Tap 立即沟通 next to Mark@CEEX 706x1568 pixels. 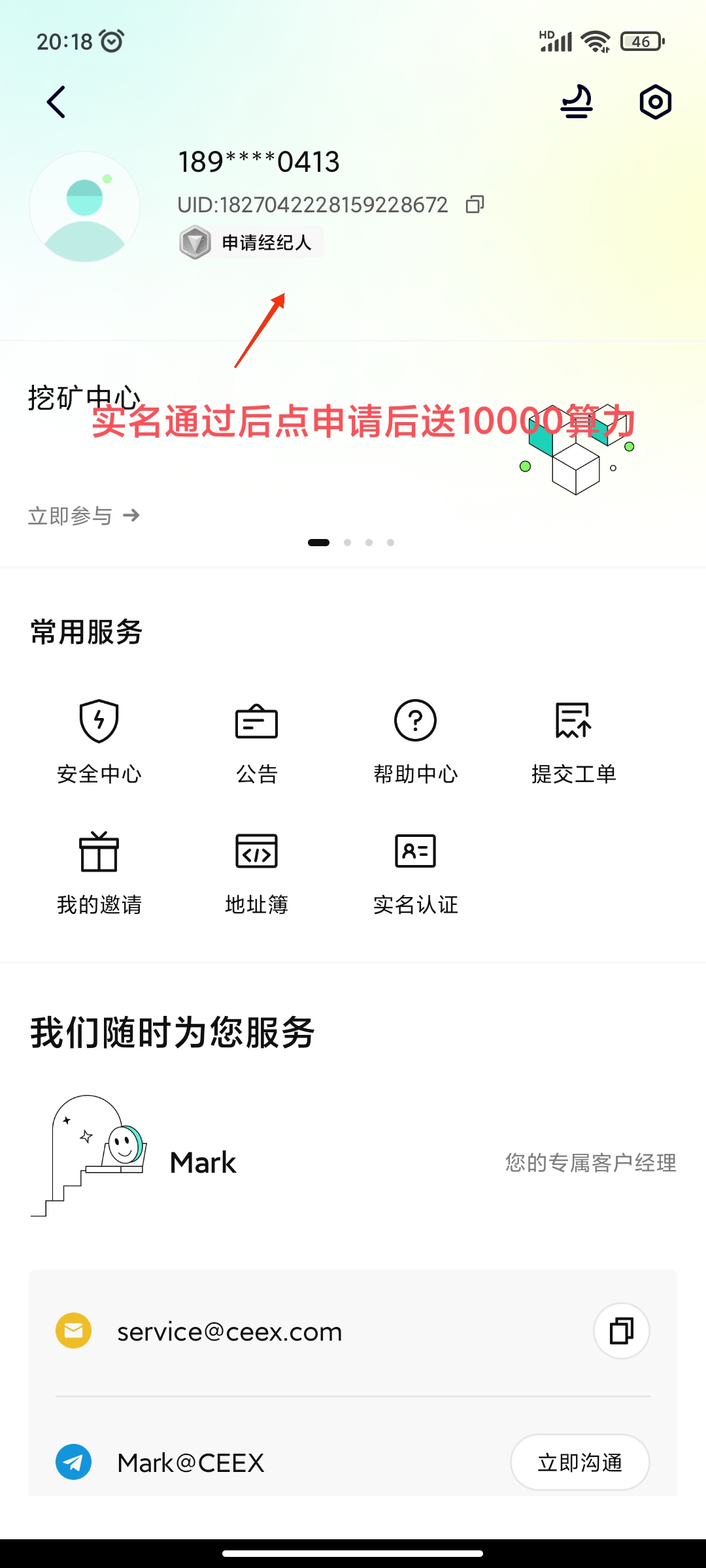[x=580, y=1462]
